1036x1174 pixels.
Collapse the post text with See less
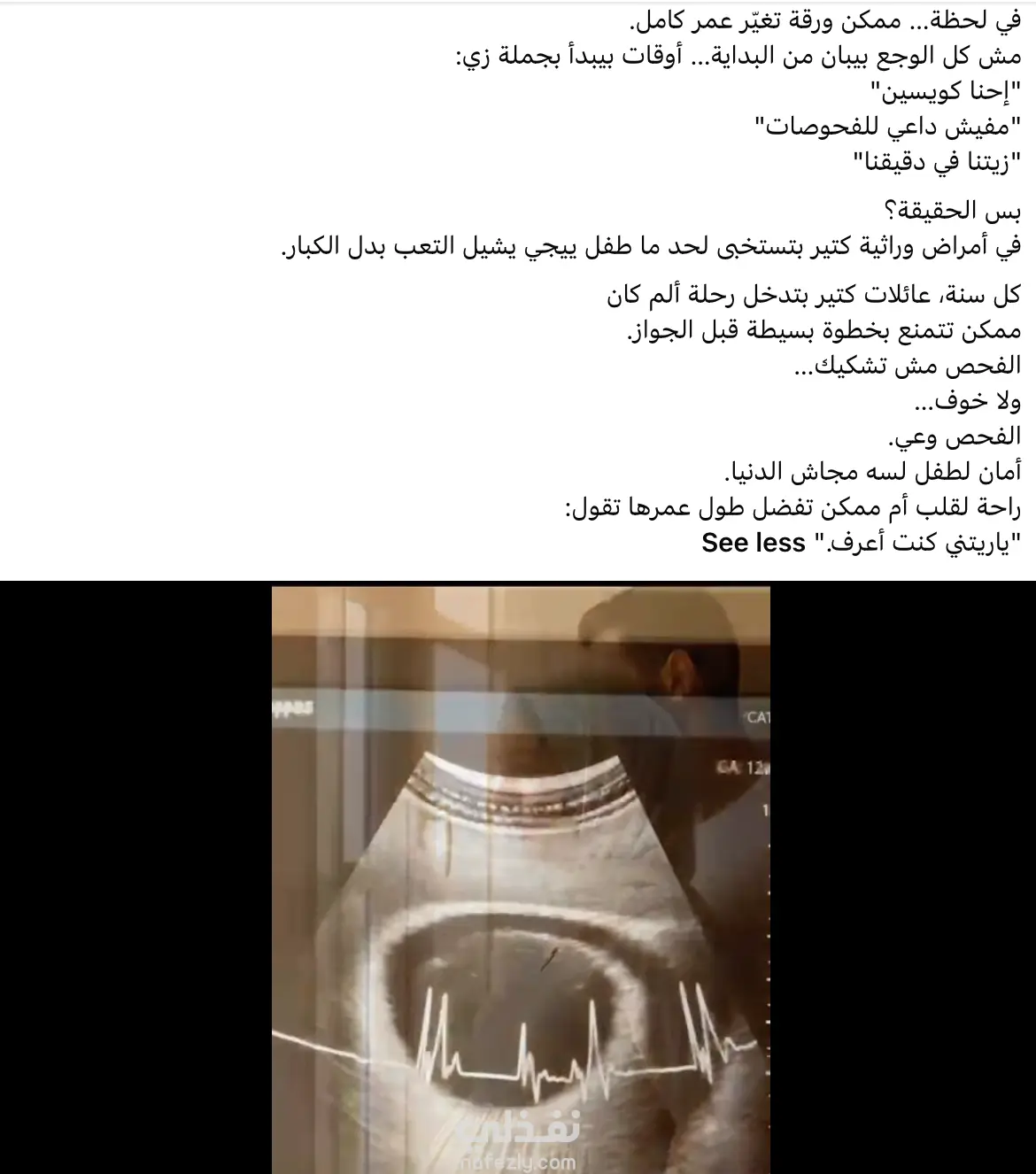pyautogui.click(x=754, y=543)
